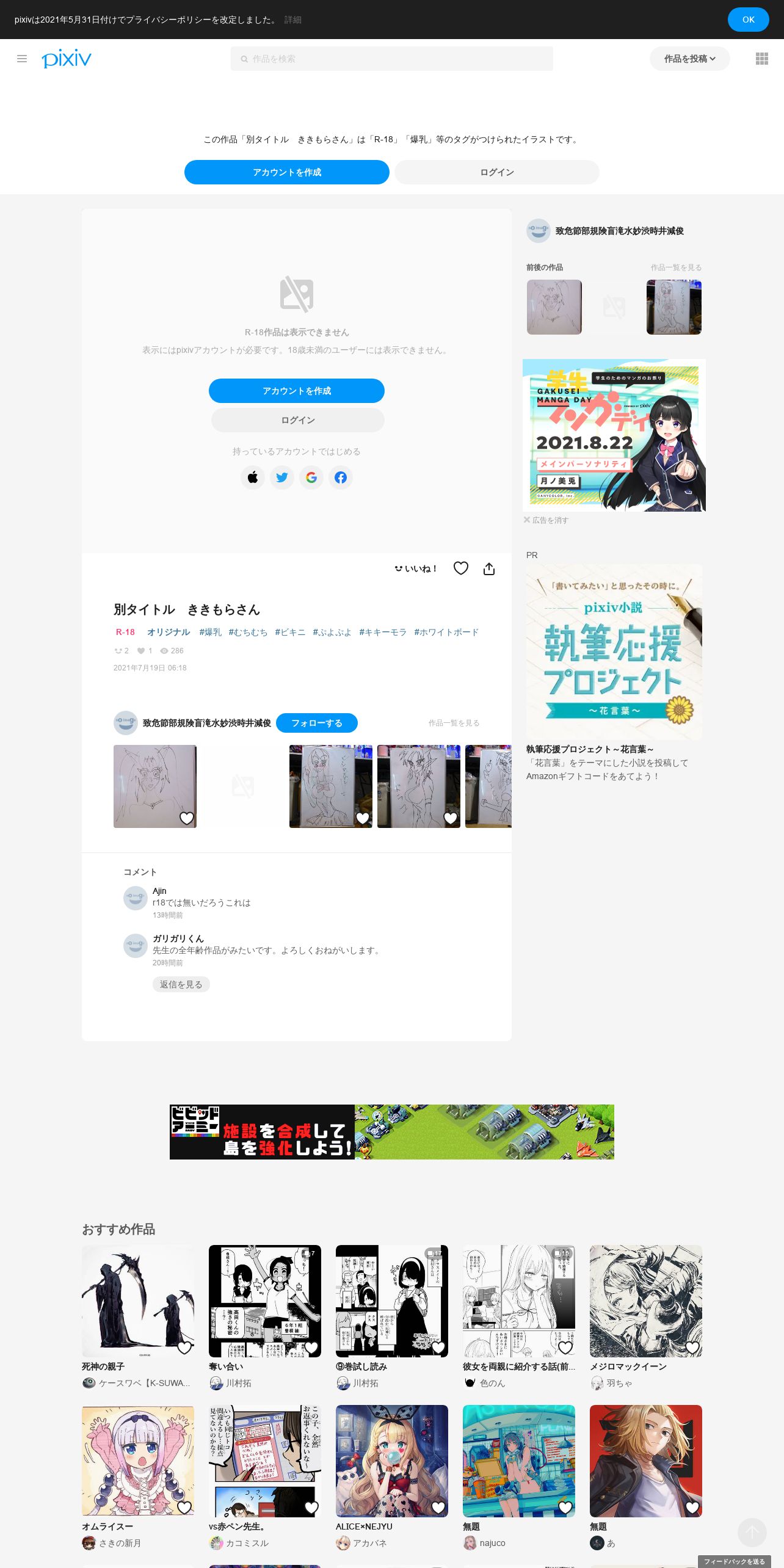Image resolution: width=784 pixels, height=1568 pixels.
Task: Share this artwork via the share icon
Action: [x=489, y=568]
